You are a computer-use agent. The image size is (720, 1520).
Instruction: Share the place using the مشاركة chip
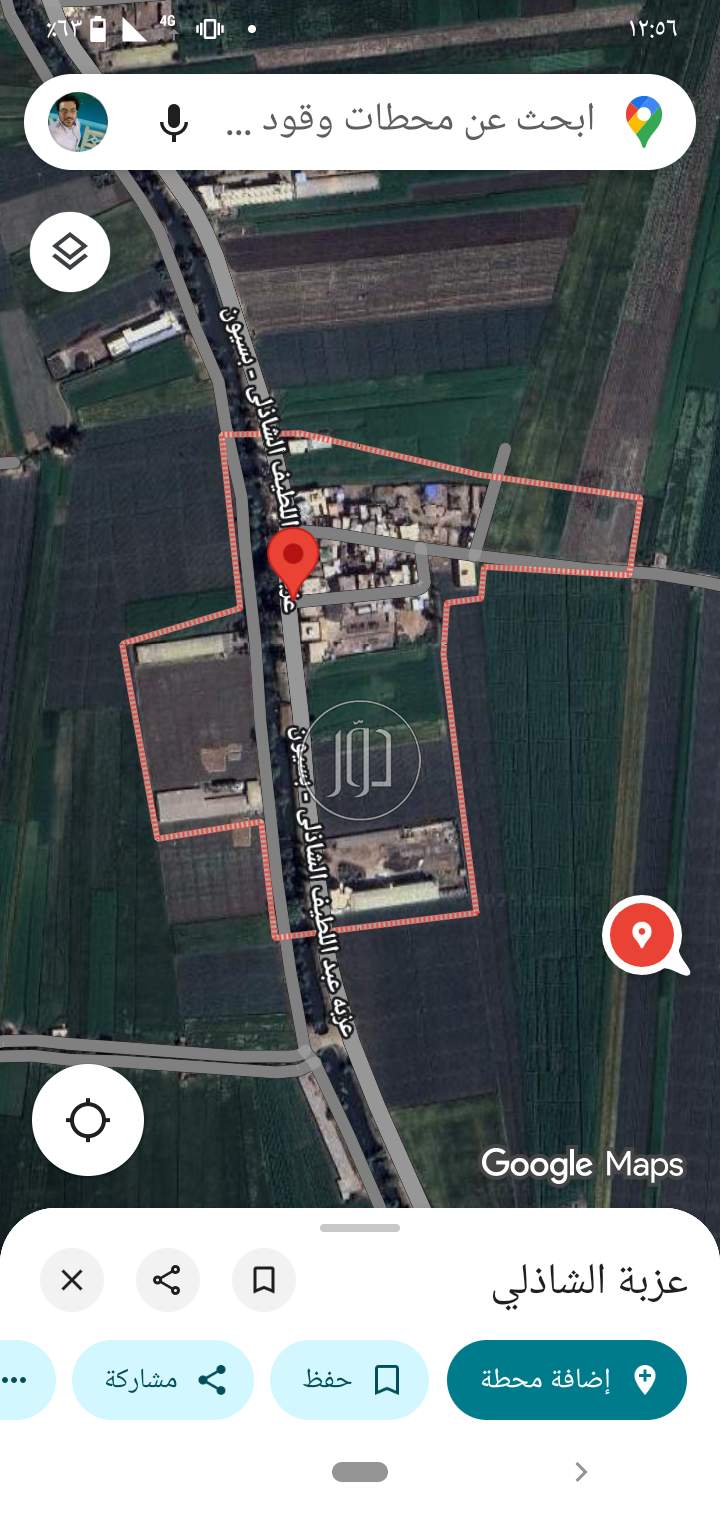click(162, 1380)
